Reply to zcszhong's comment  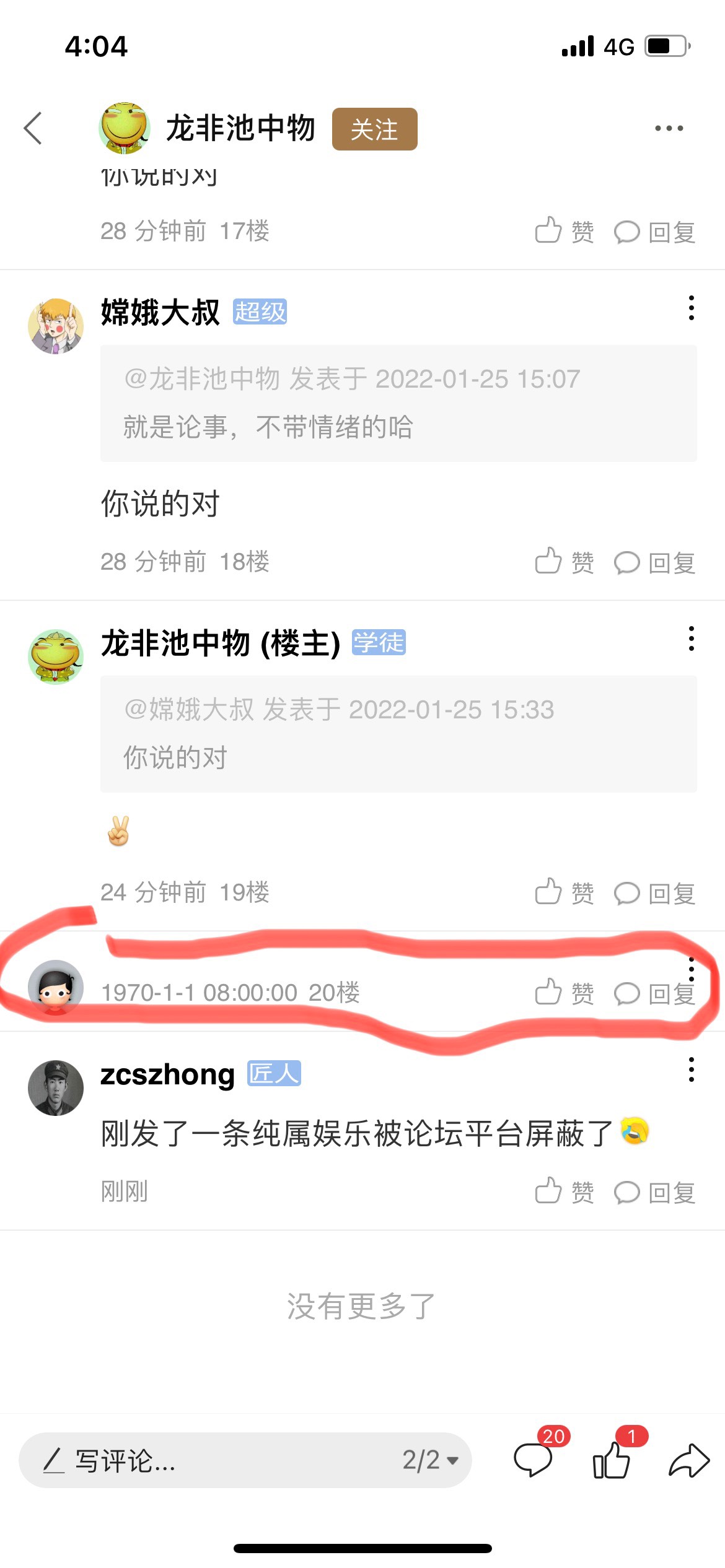pos(654,1193)
